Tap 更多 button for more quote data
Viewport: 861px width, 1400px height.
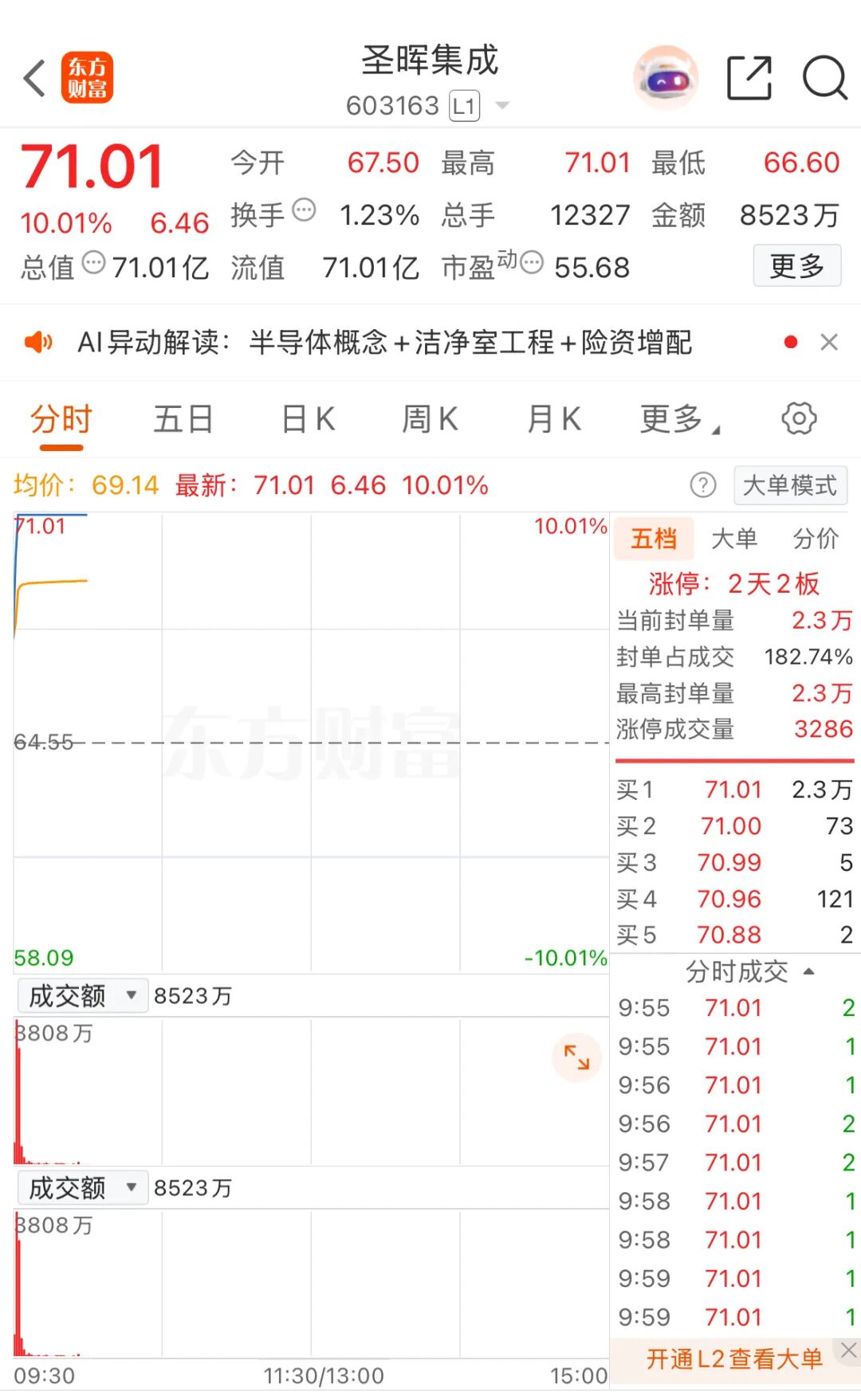(796, 266)
